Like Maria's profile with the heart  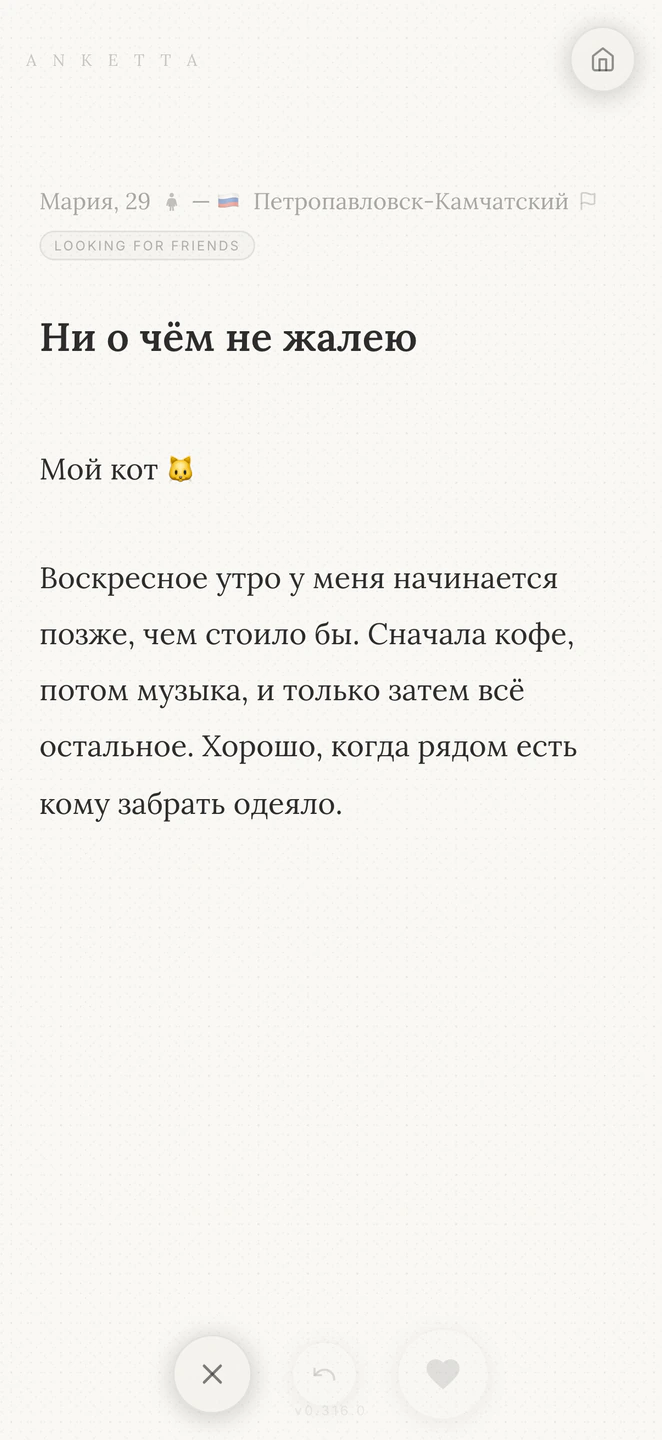pos(443,1374)
